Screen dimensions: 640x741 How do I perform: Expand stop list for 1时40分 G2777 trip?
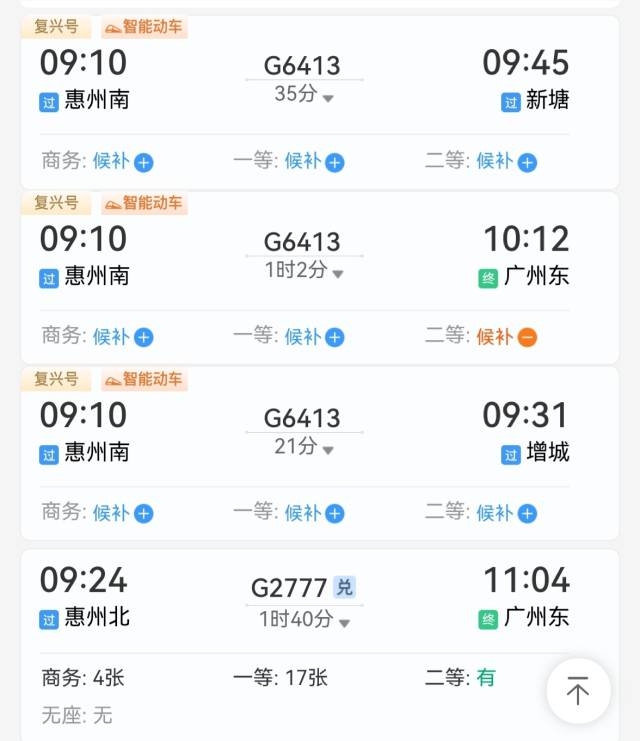pyautogui.click(x=304, y=620)
